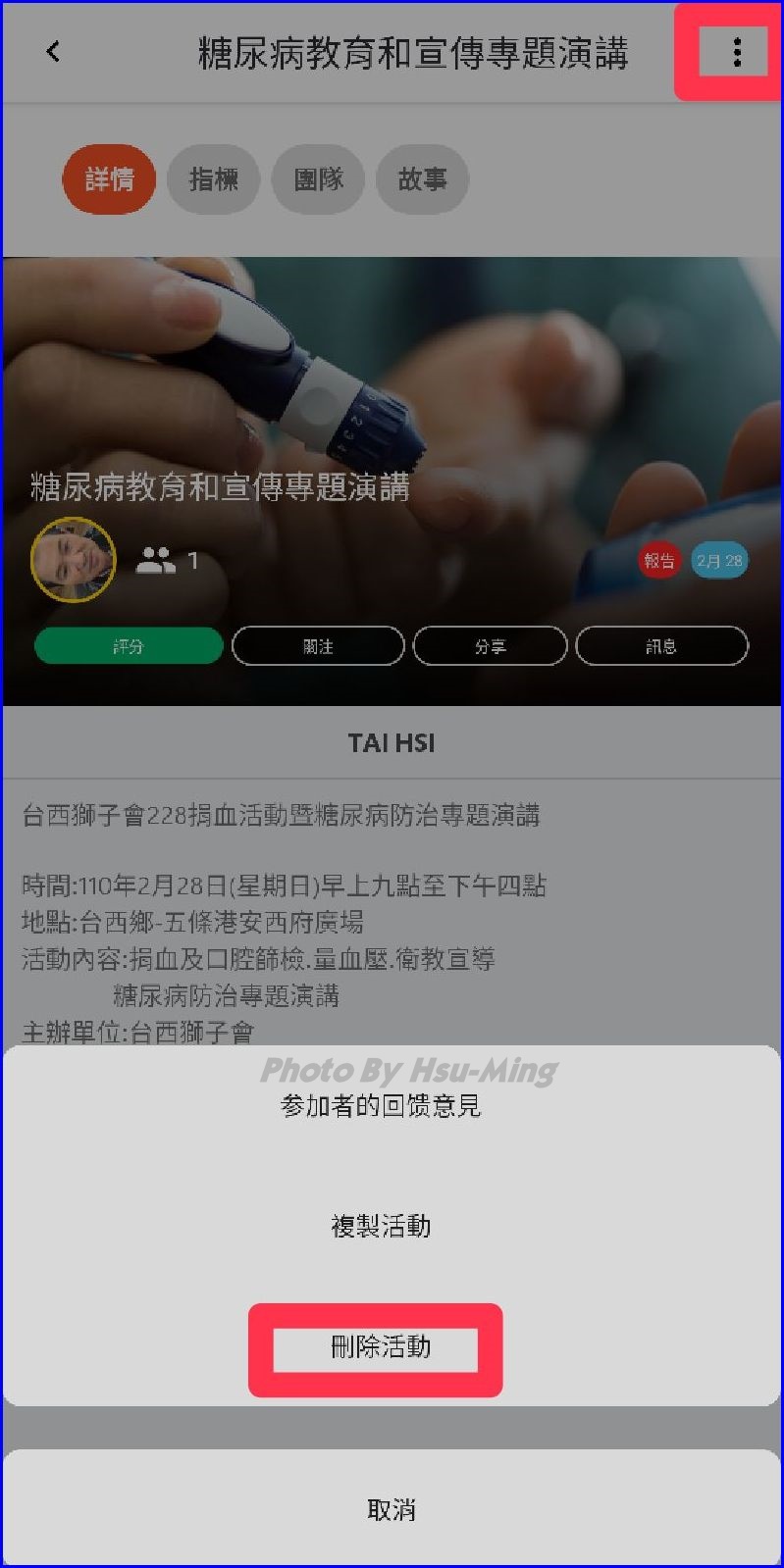Share the activity via 分享
Image resolution: width=784 pixels, height=1568 pixels.
pyautogui.click(x=490, y=646)
